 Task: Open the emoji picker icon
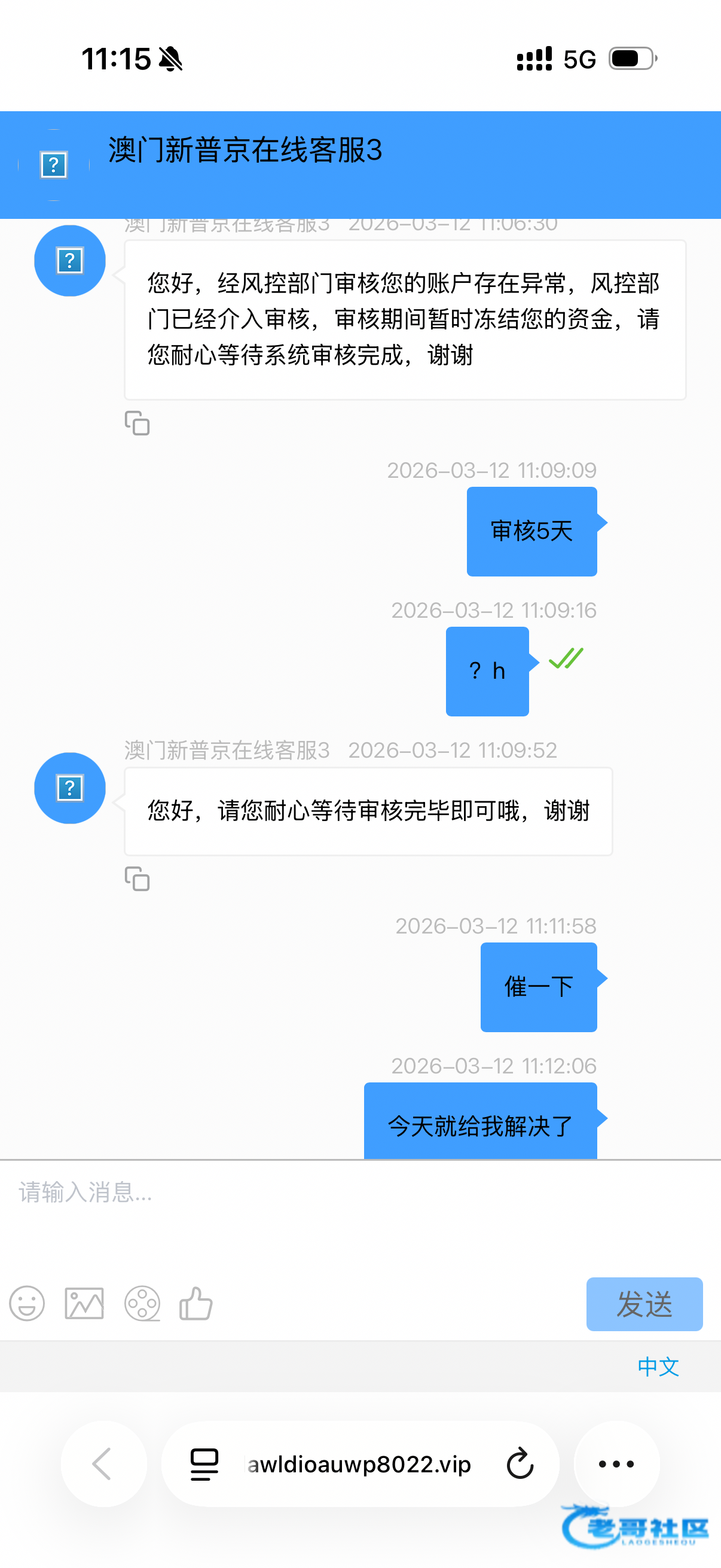(28, 1303)
